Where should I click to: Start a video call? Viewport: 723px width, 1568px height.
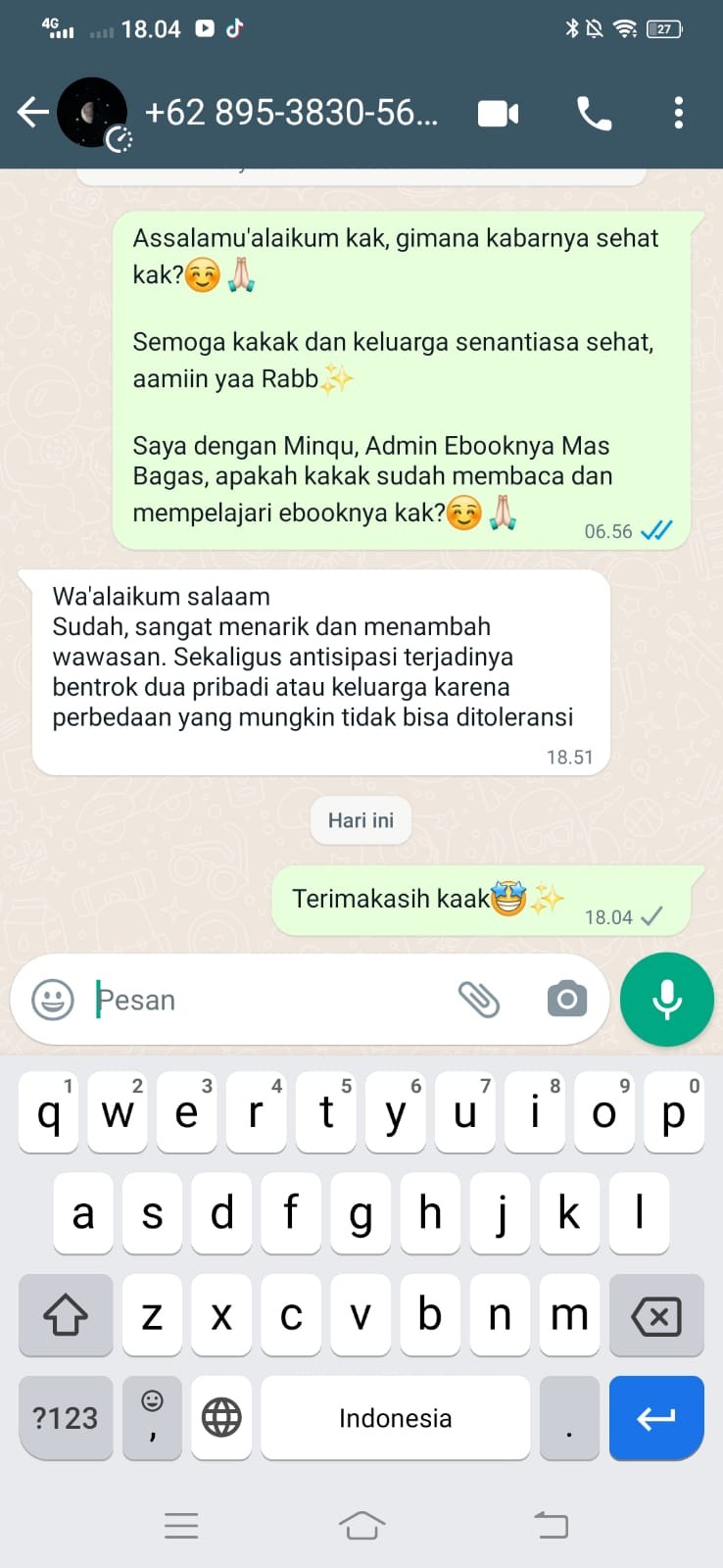[x=498, y=114]
